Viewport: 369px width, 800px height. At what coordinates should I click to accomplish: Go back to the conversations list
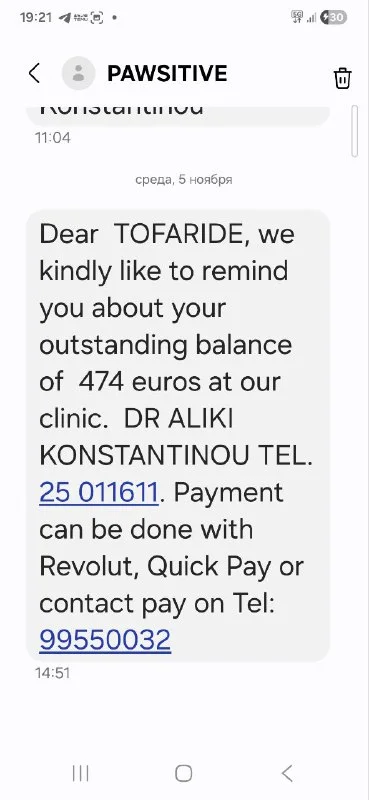[x=34, y=73]
